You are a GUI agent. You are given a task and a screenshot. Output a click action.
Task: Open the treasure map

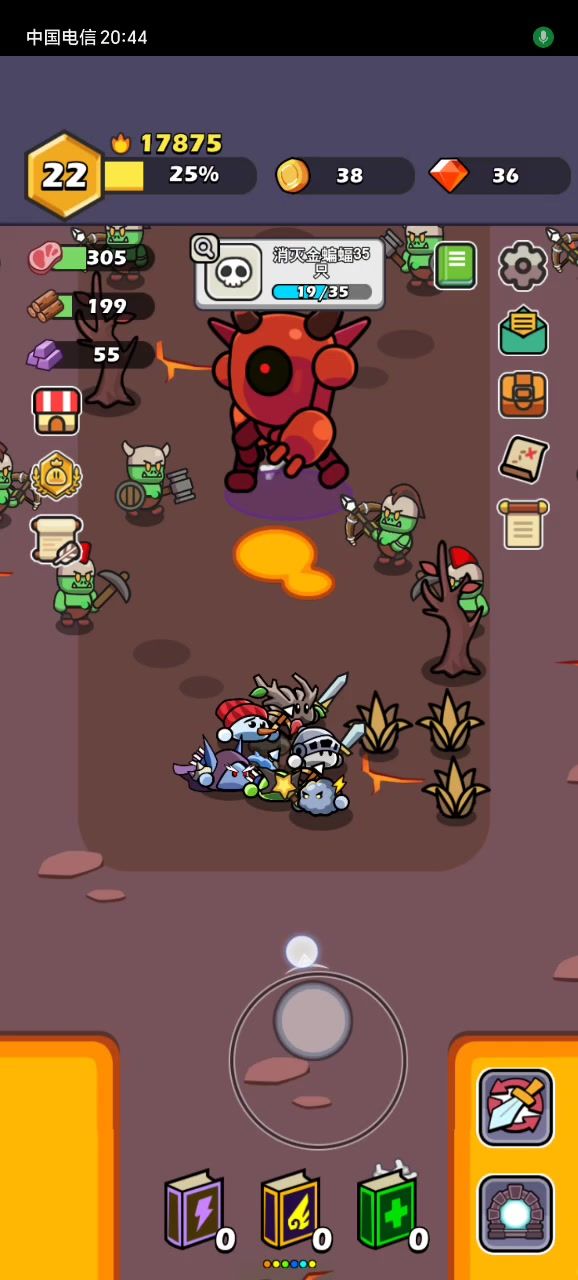523,458
